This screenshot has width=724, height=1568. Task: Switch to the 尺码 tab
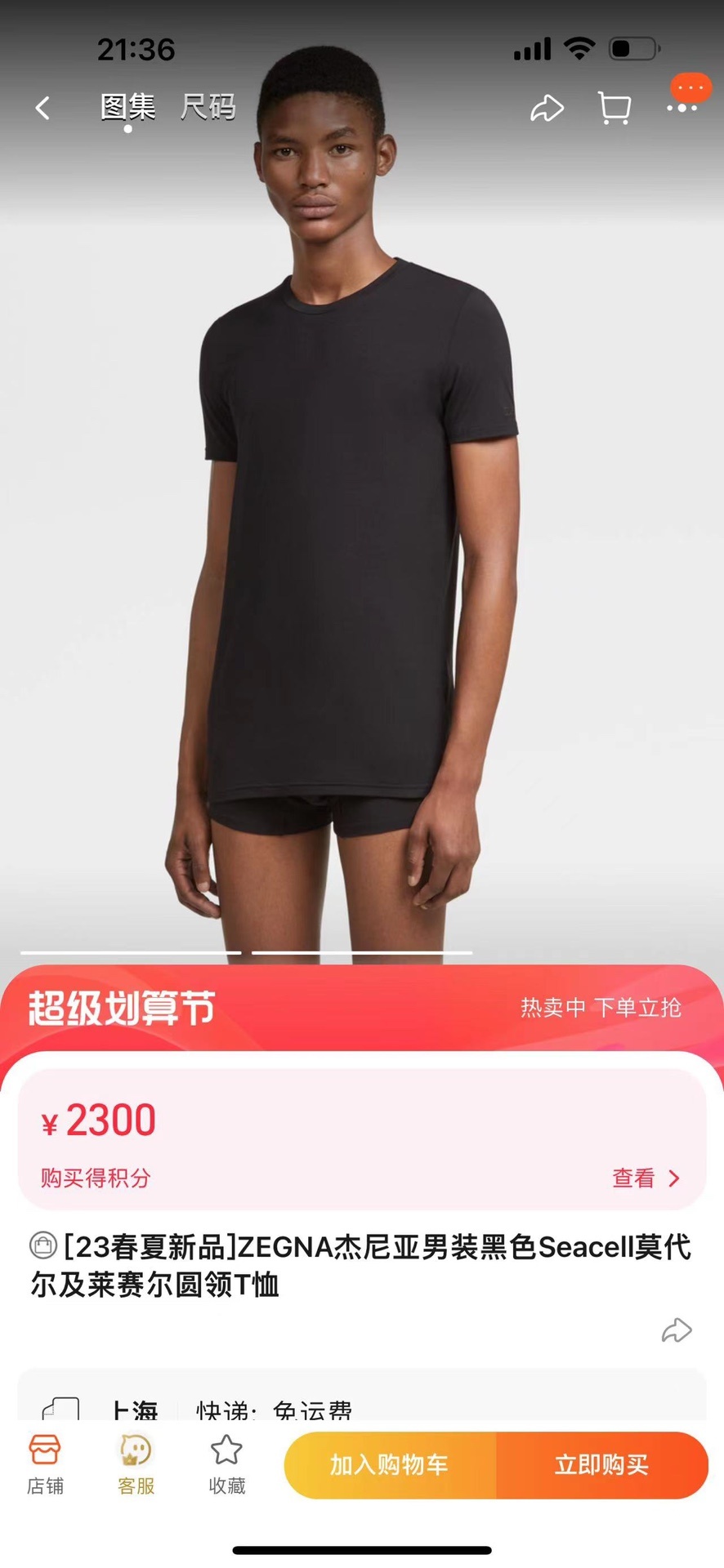click(x=208, y=107)
